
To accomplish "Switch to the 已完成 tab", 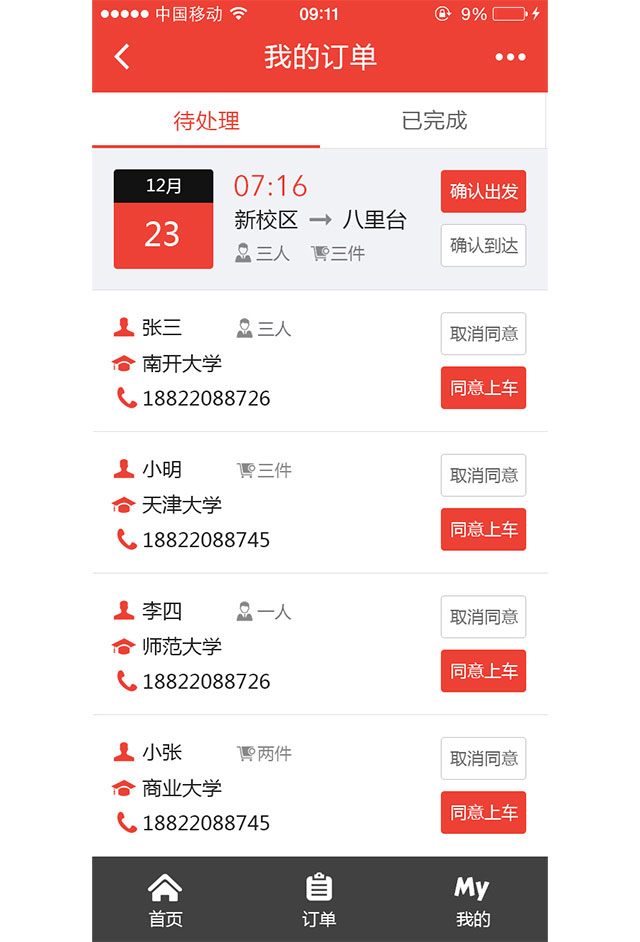I will click(434, 121).
